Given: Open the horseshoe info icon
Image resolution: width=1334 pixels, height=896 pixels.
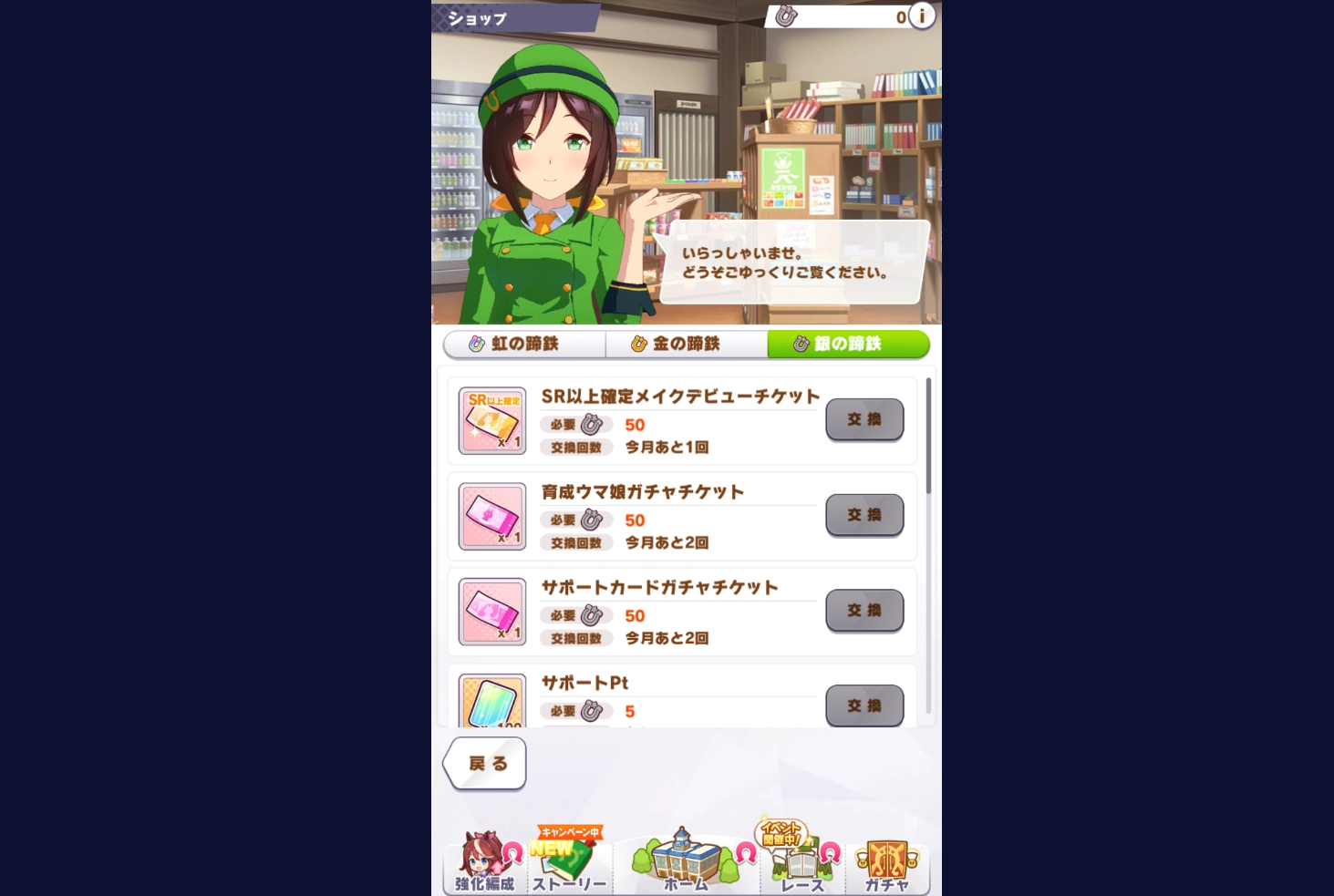Looking at the screenshot, I should tap(922, 15).
